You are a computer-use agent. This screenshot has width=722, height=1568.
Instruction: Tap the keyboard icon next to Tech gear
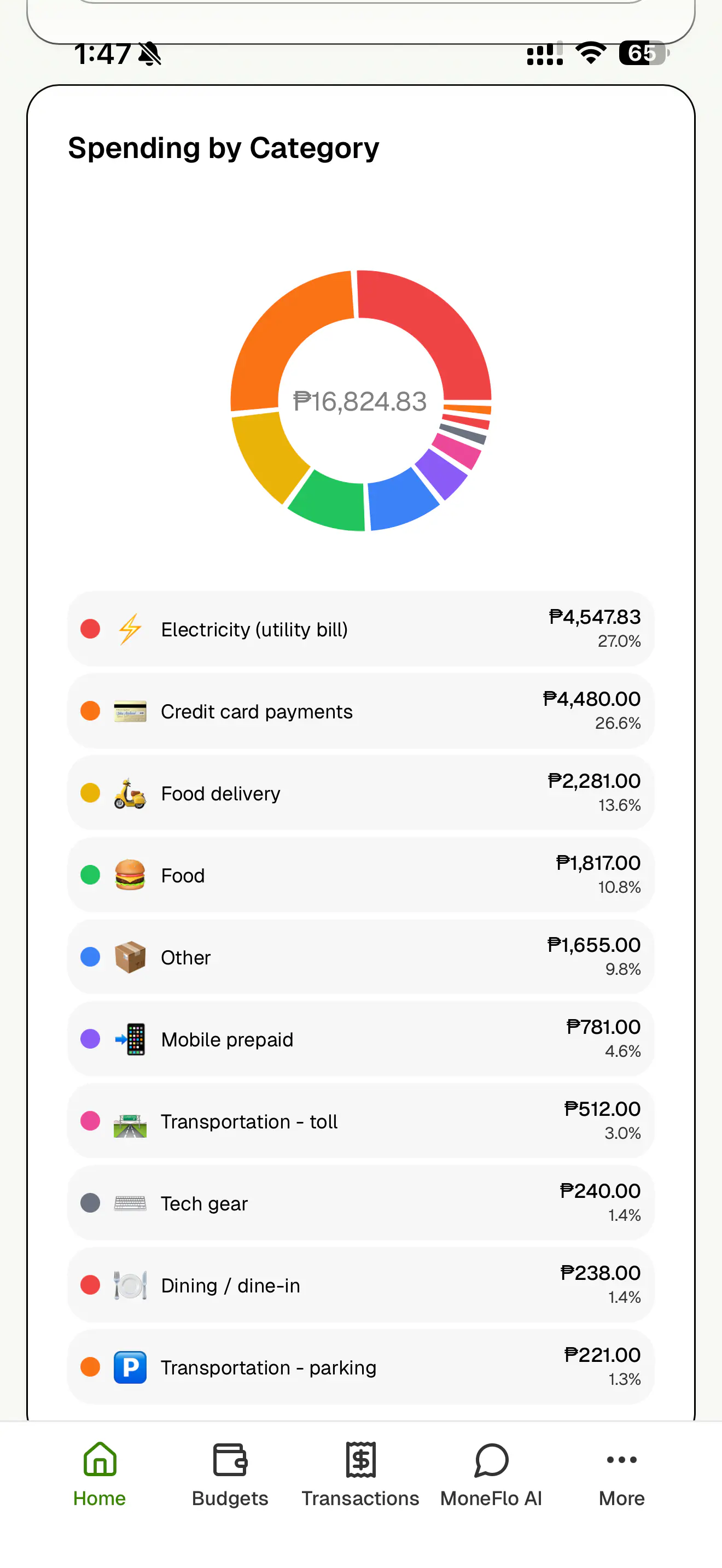click(x=130, y=1202)
